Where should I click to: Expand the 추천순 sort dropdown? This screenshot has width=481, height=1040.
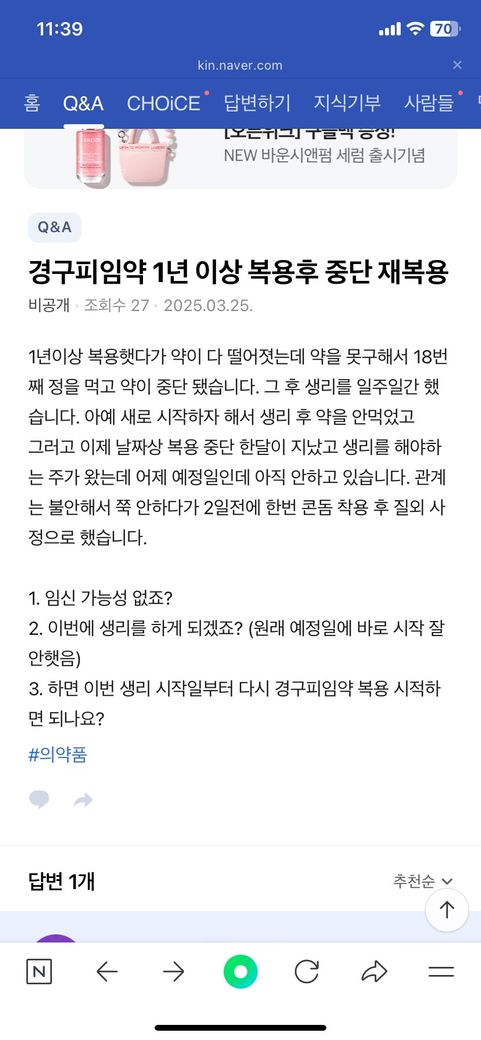(x=423, y=881)
